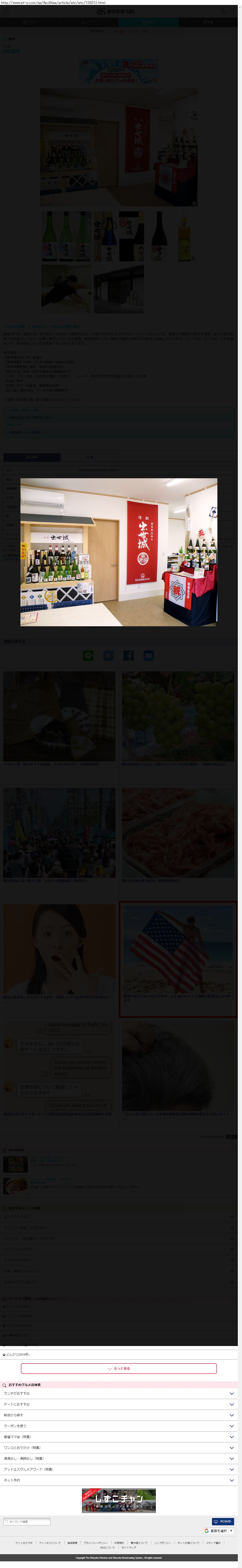Open プライバシーポリシー footer link

coord(96,1543)
